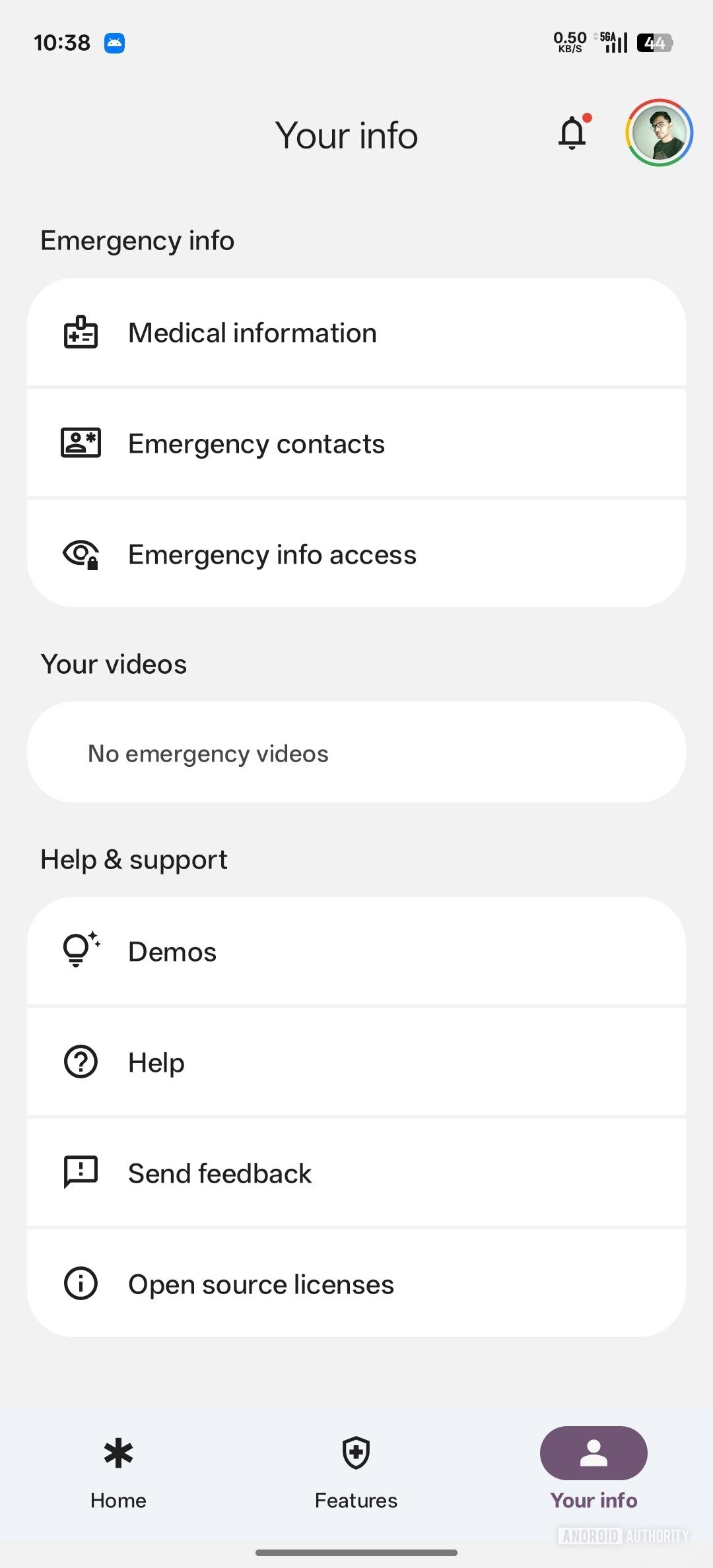View Open source licenses
This screenshot has height=1568, width=713.
coord(356,1284)
